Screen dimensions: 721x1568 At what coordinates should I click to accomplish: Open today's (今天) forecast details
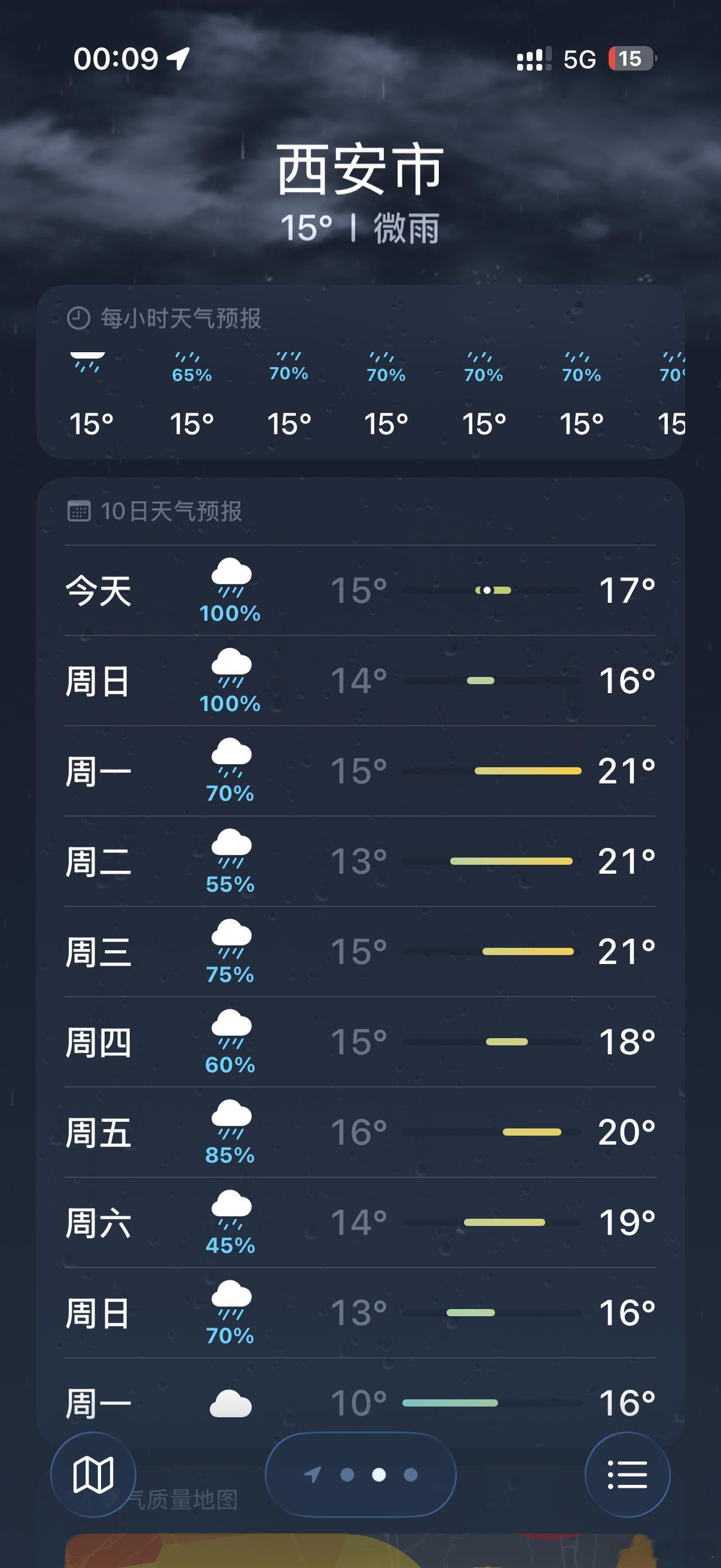pyautogui.click(x=360, y=590)
